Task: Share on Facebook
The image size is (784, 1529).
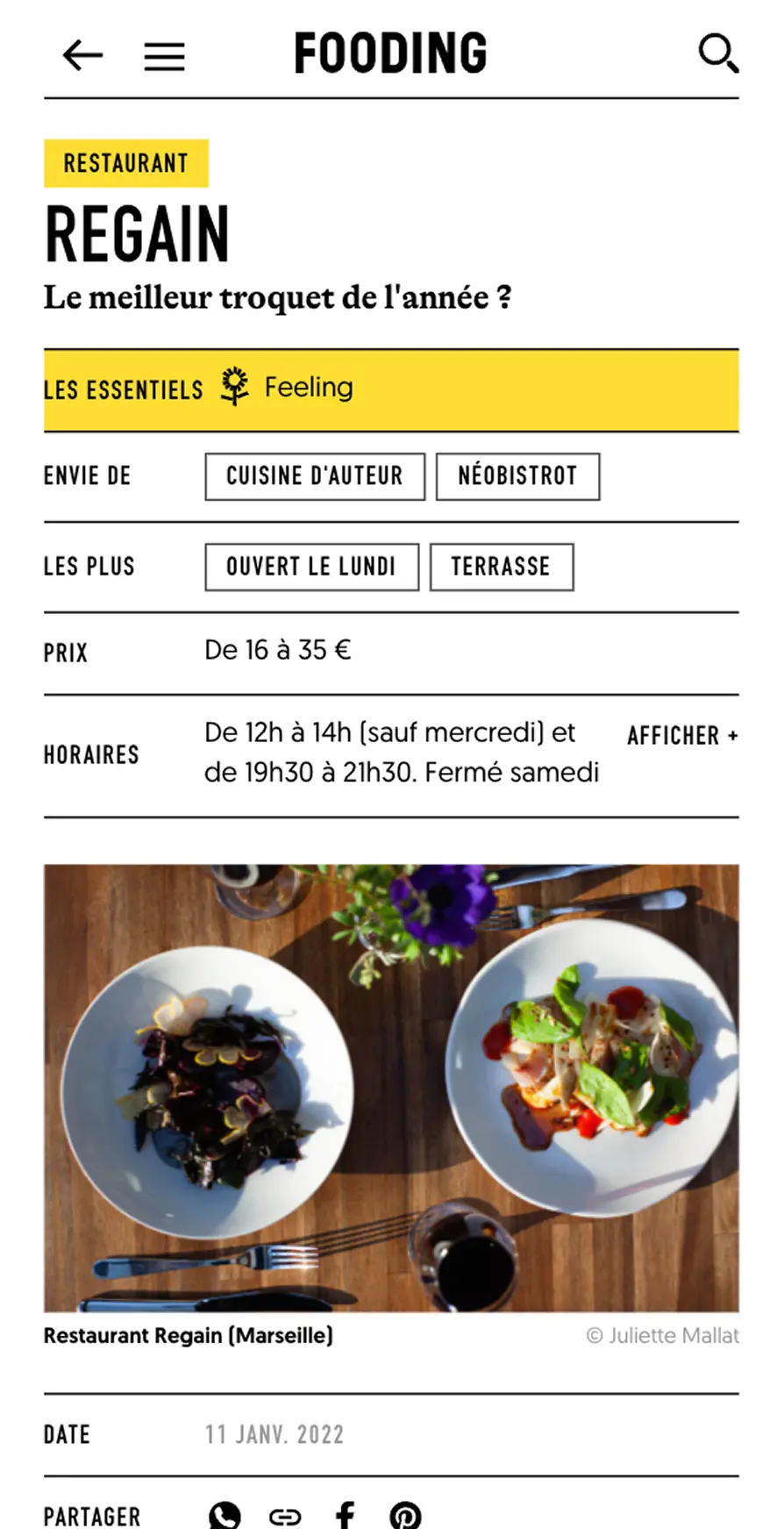Action: point(346,1515)
